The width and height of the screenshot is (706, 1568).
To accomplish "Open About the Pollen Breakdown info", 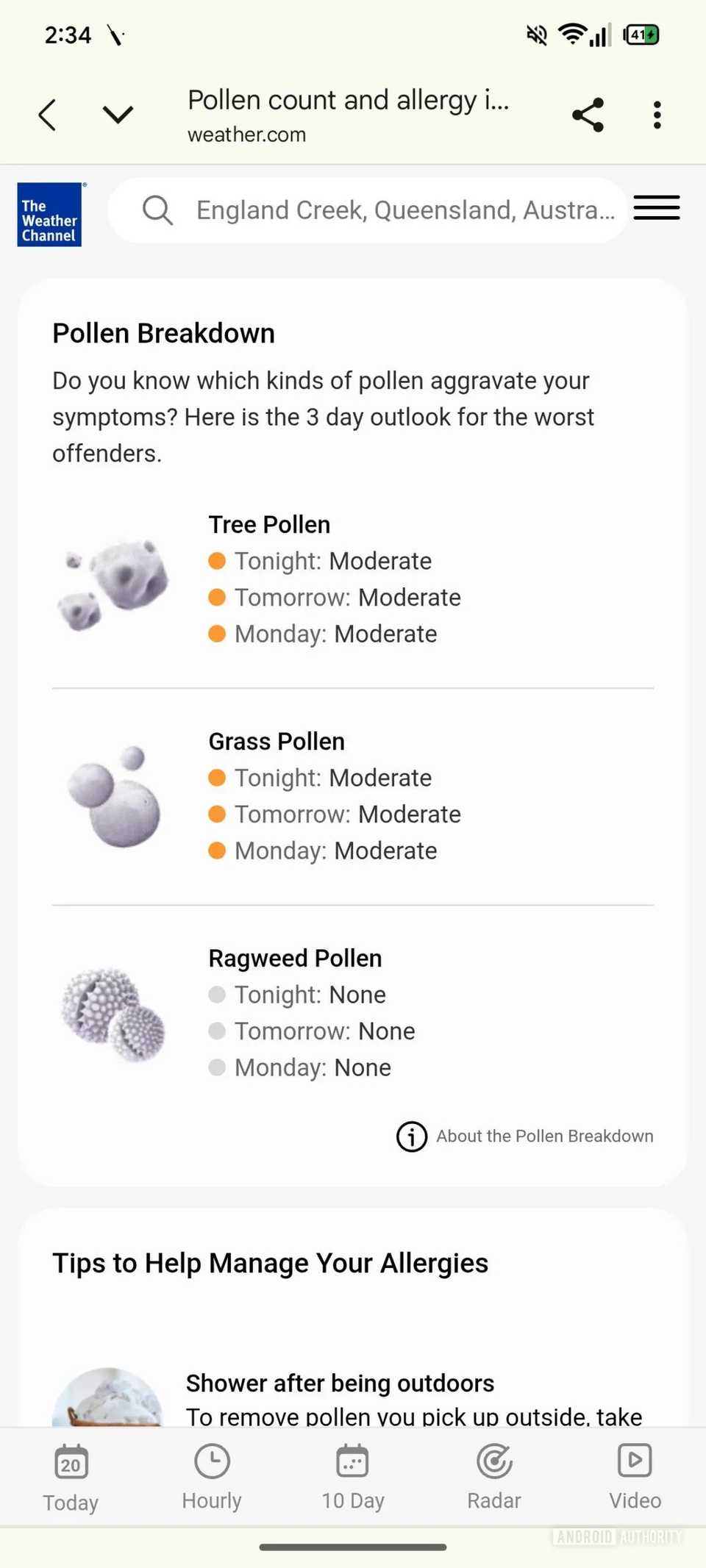I will pyautogui.click(x=525, y=1136).
